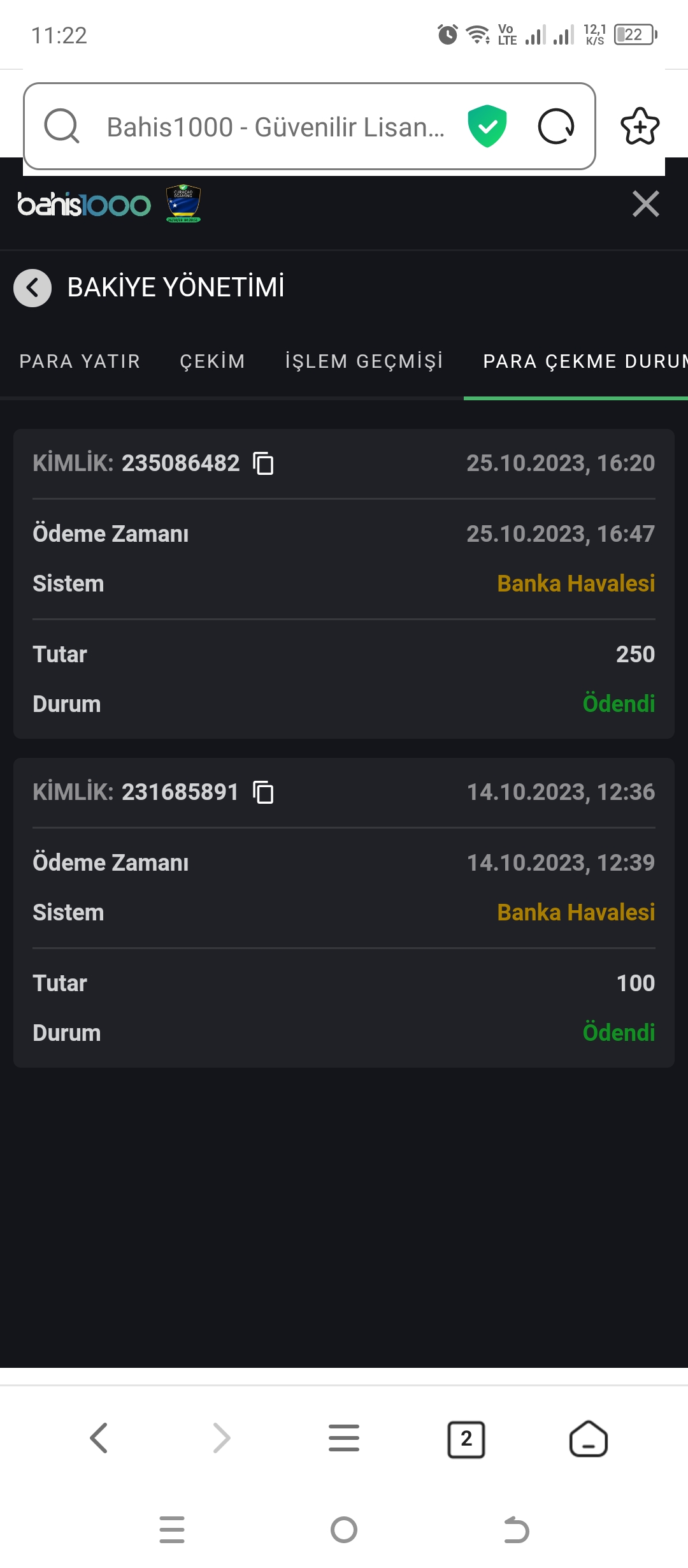Go to the browser home page
This screenshot has height=1568, width=688.
tap(588, 1439)
